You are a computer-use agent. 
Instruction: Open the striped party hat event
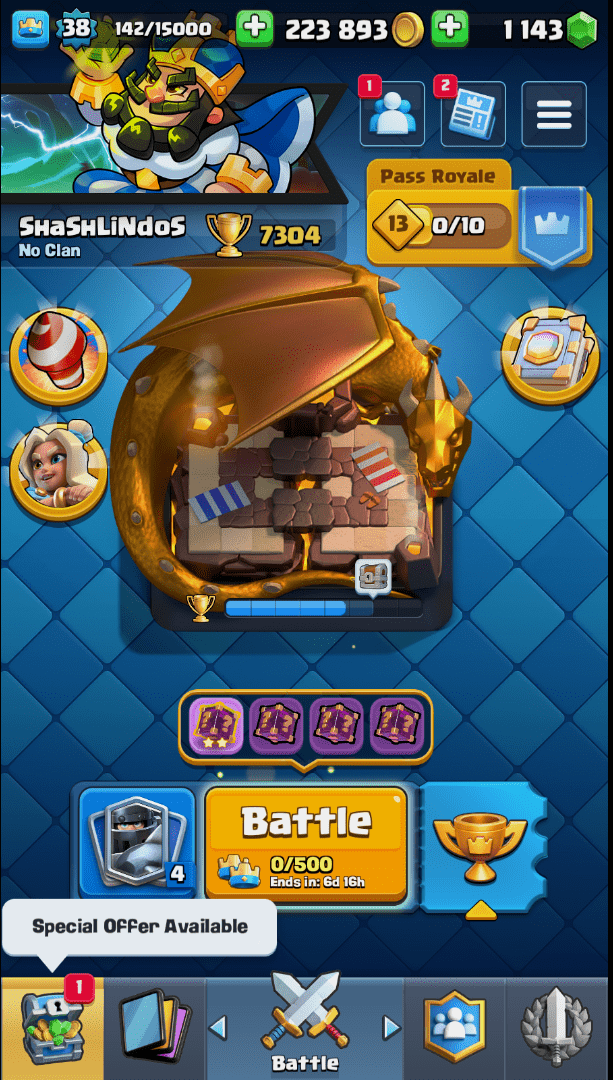(58, 356)
